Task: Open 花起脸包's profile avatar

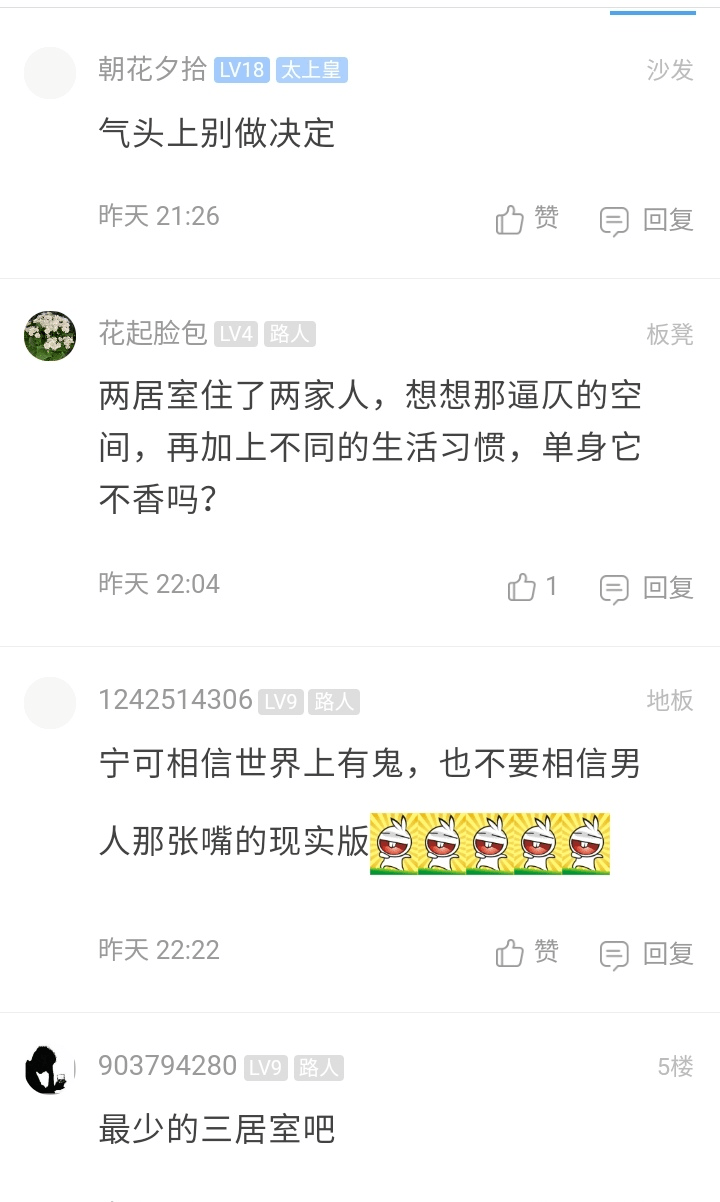Action: click(x=50, y=335)
